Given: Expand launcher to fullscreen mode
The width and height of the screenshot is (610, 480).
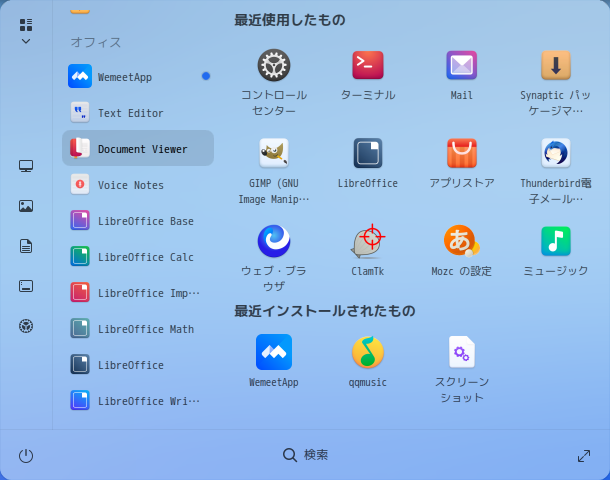Looking at the screenshot, I should pyautogui.click(x=584, y=455).
